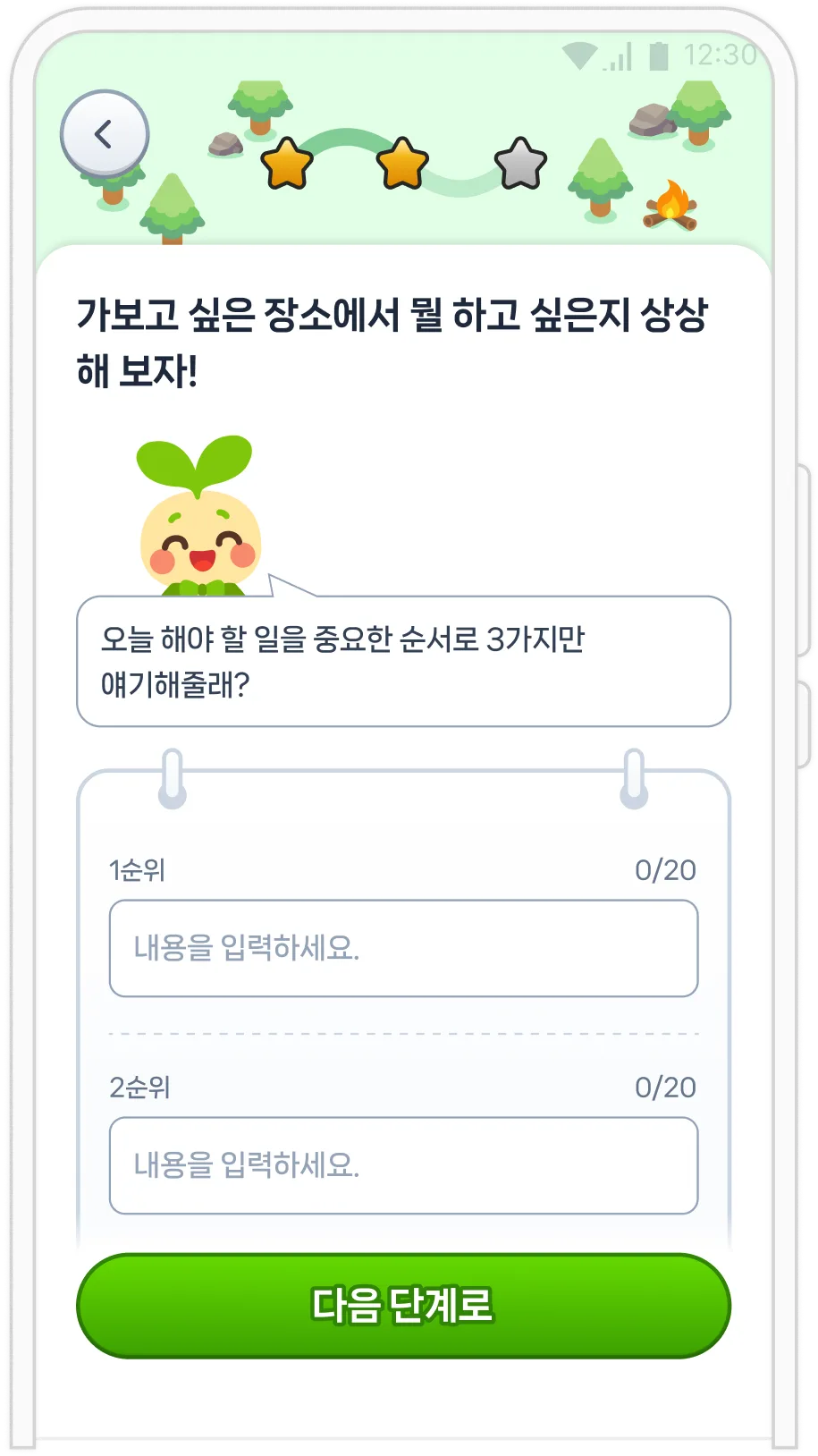Tap the 1순위 input field
The height and width of the screenshot is (1456, 818).
(403, 948)
